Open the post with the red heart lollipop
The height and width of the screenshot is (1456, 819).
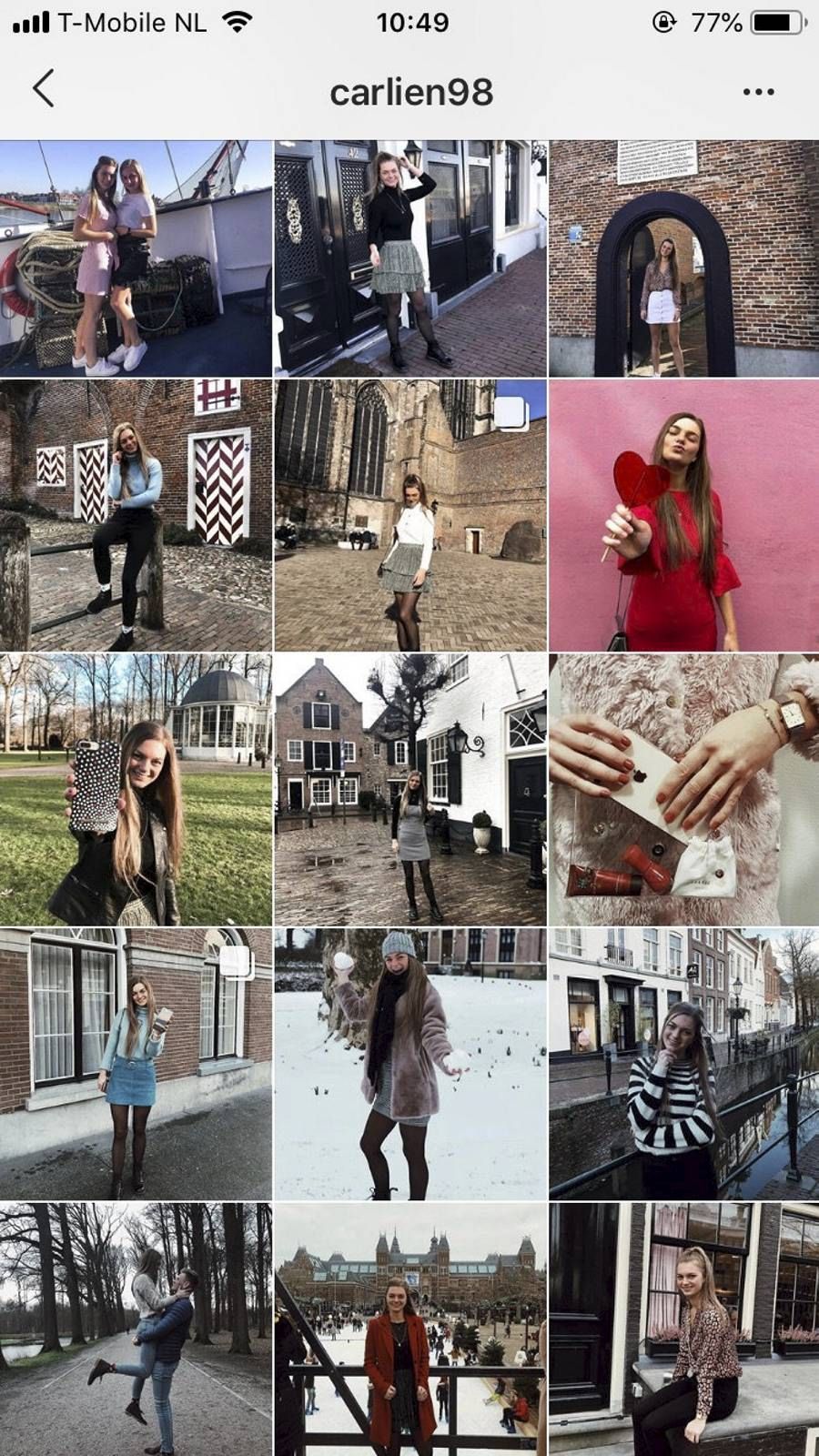click(683, 516)
